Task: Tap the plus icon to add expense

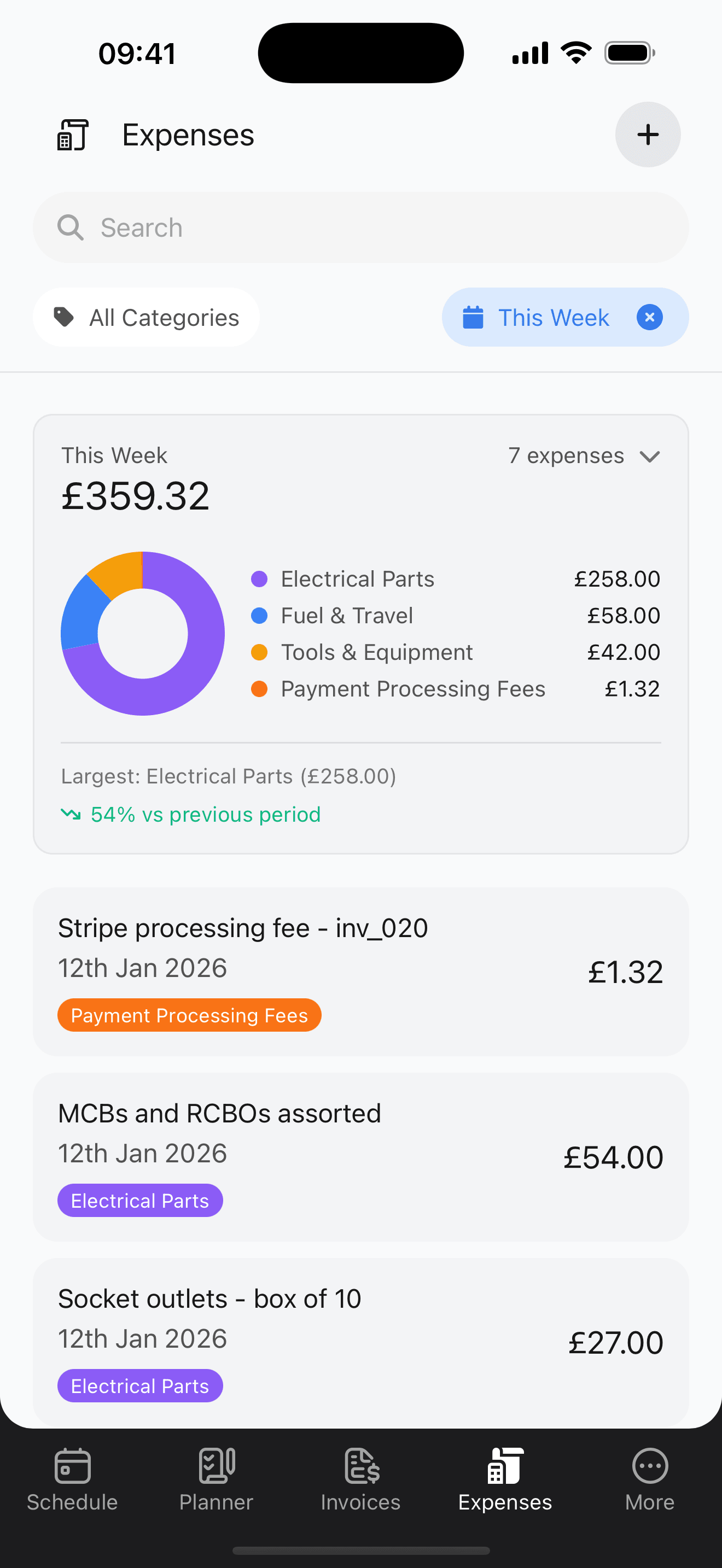Action: (648, 134)
